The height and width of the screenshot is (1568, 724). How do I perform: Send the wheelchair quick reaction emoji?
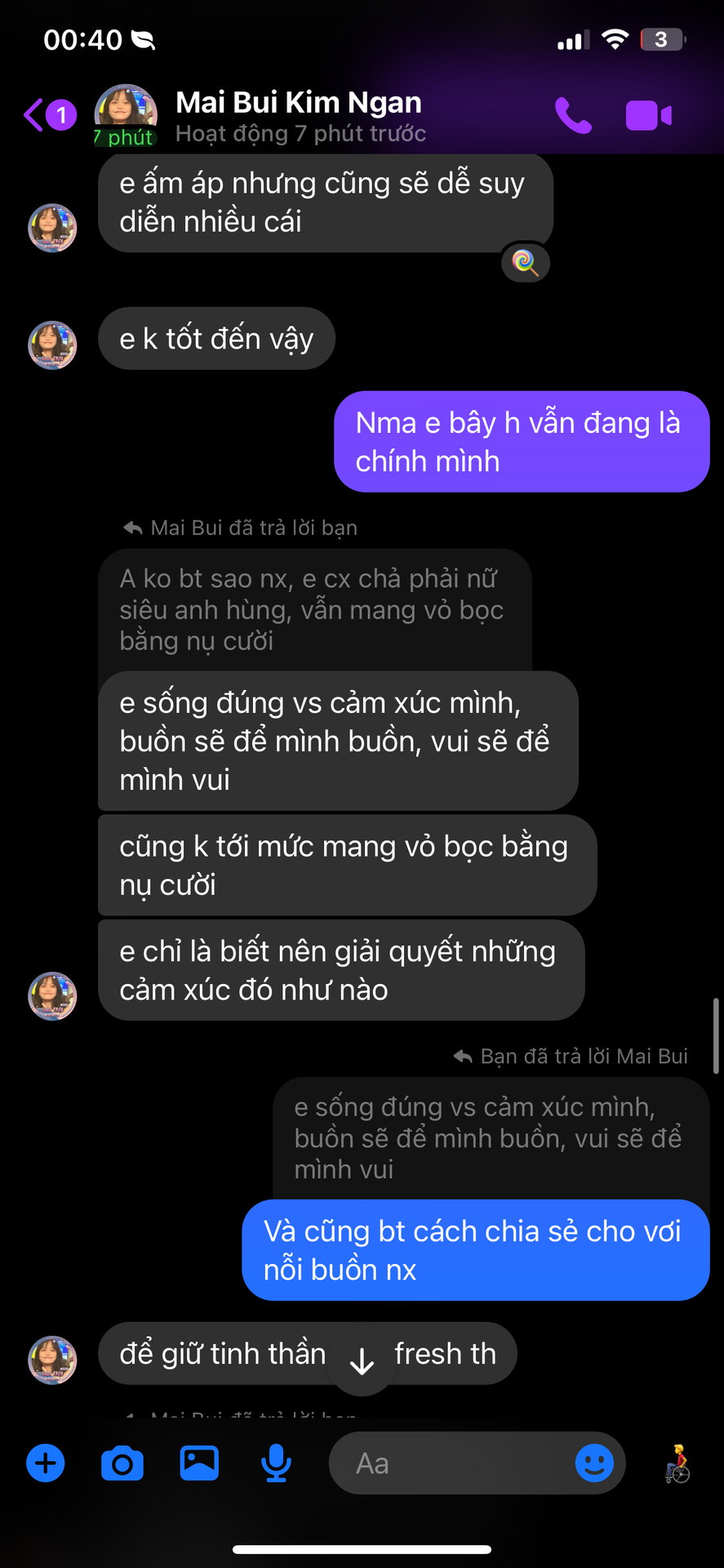point(677,1463)
